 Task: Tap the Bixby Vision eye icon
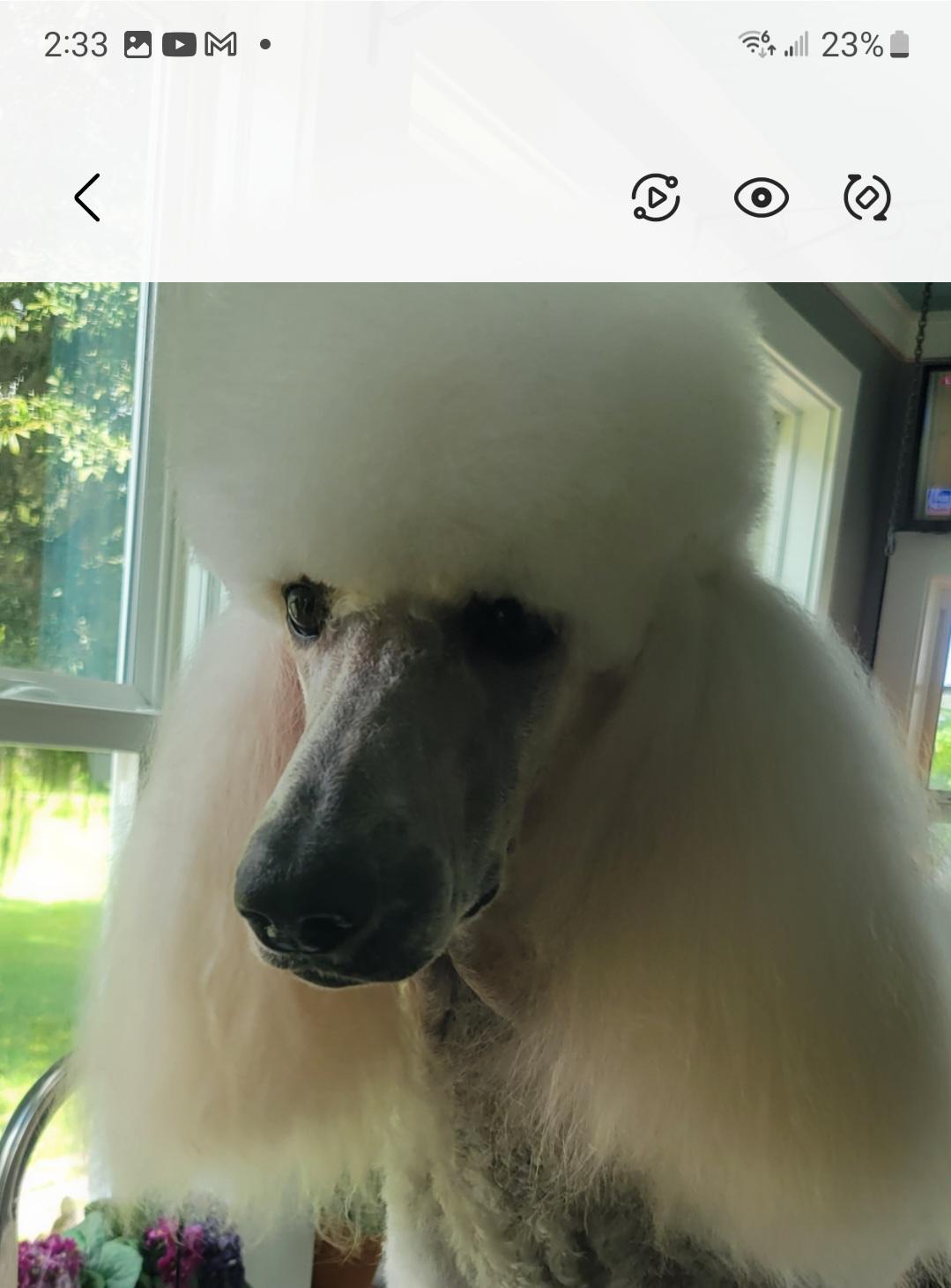(762, 197)
